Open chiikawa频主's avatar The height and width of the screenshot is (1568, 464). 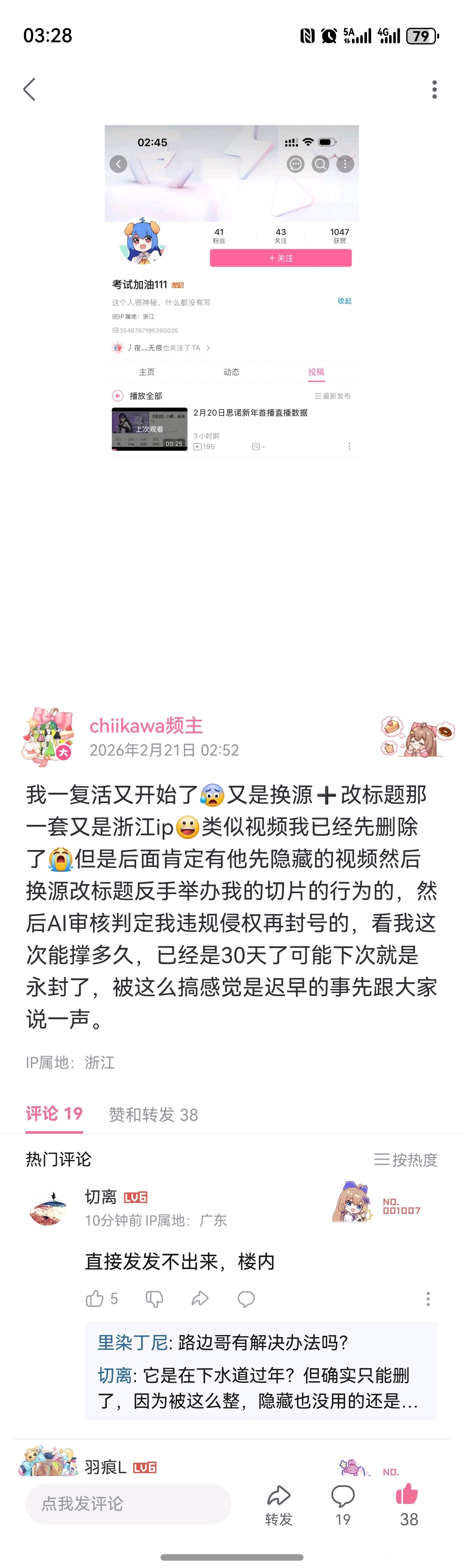pyautogui.click(x=47, y=737)
